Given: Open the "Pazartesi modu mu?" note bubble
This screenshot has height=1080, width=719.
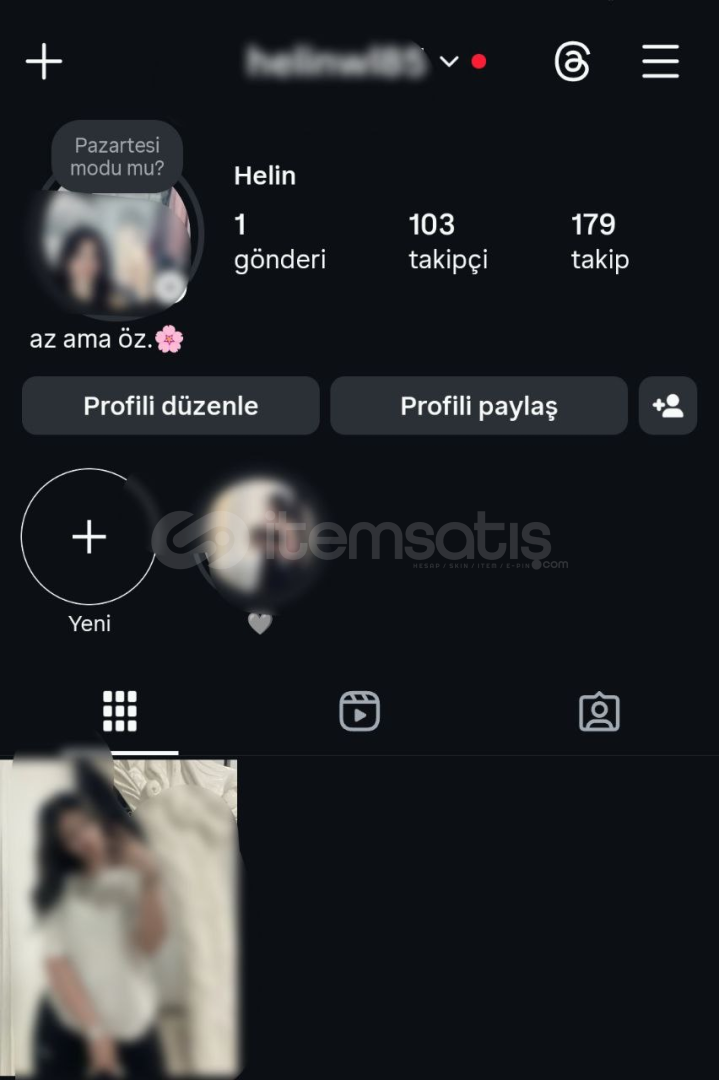Looking at the screenshot, I should coord(117,156).
